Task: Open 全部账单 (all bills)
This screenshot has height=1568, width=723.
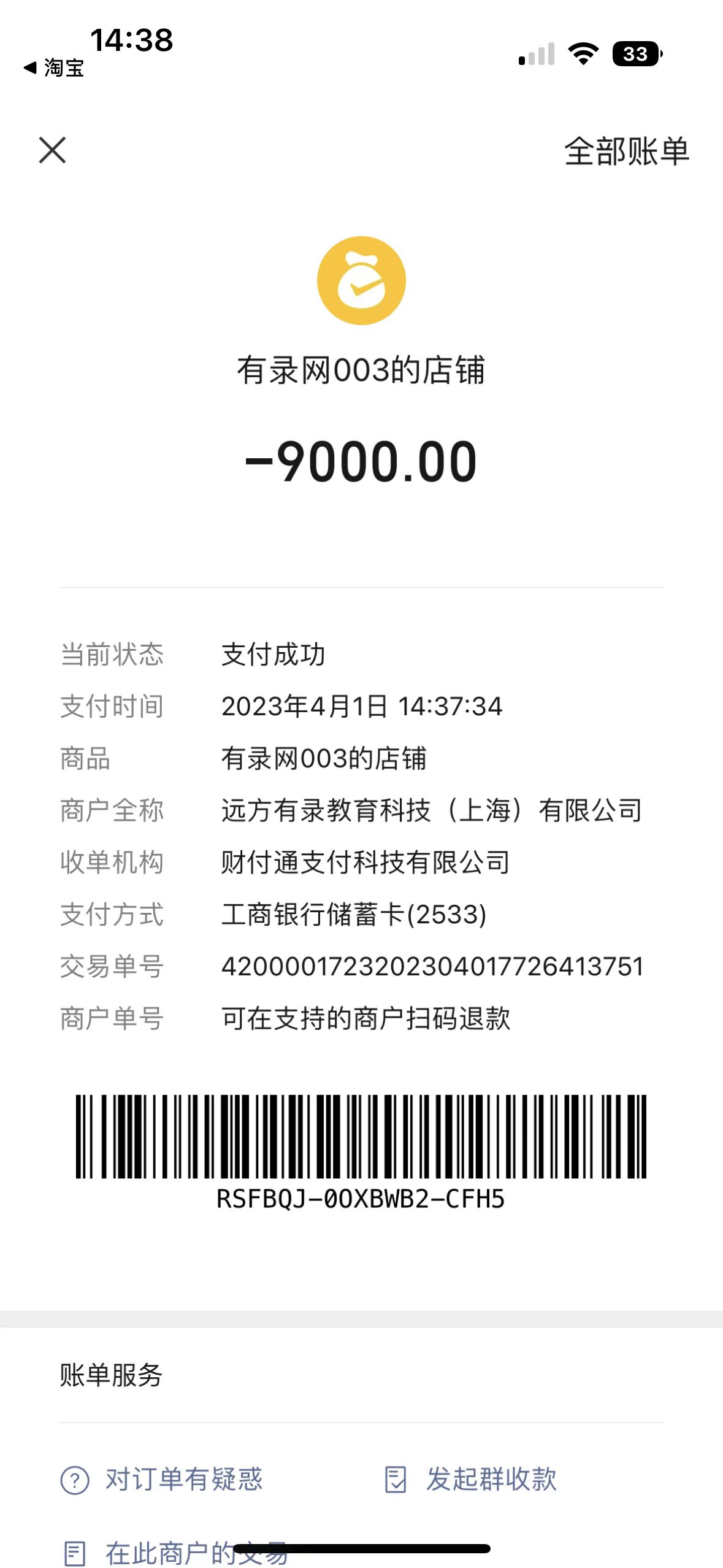Action: [x=626, y=152]
